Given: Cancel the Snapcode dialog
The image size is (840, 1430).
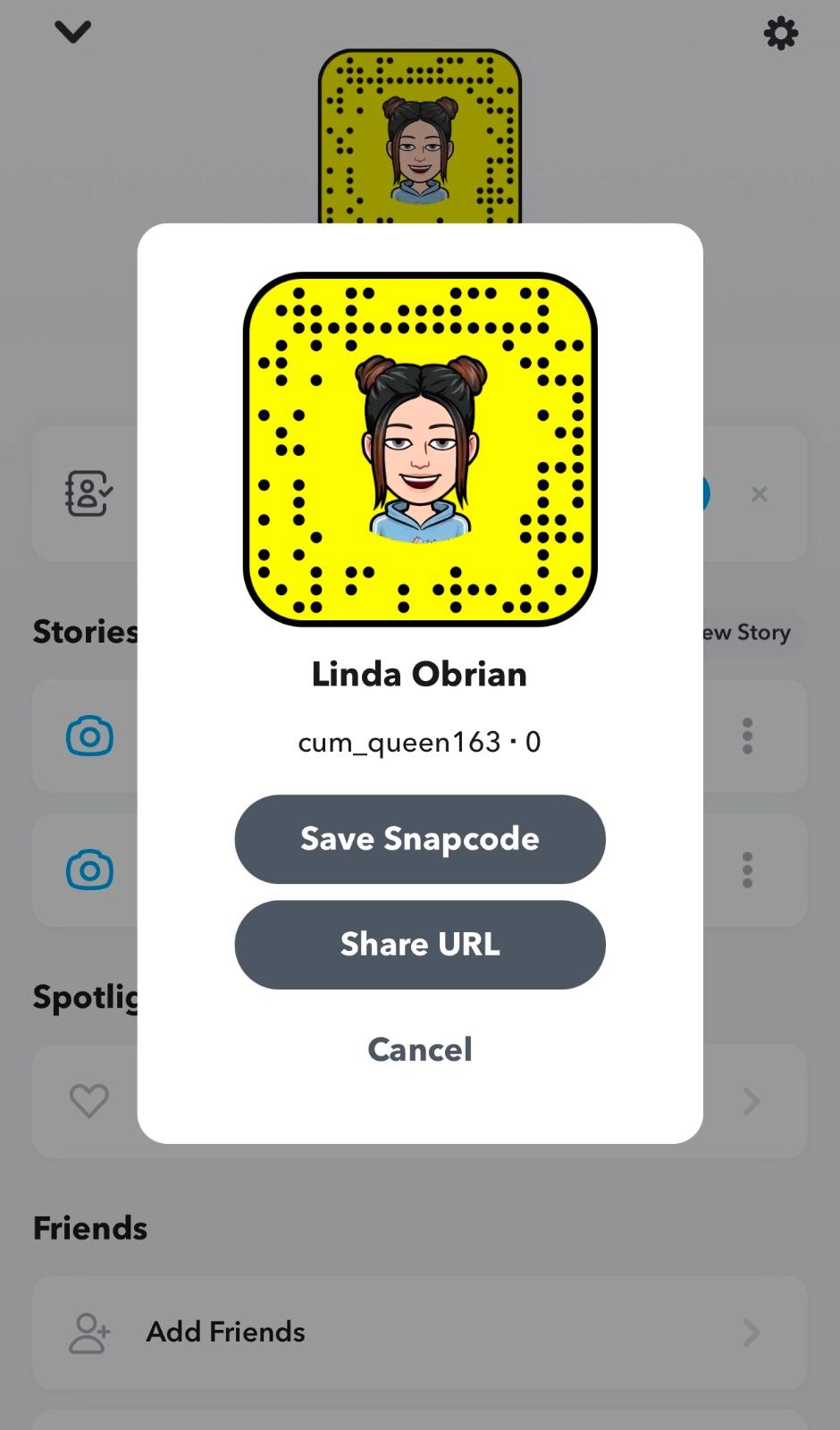Looking at the screenshot, I should point(420,1049).
